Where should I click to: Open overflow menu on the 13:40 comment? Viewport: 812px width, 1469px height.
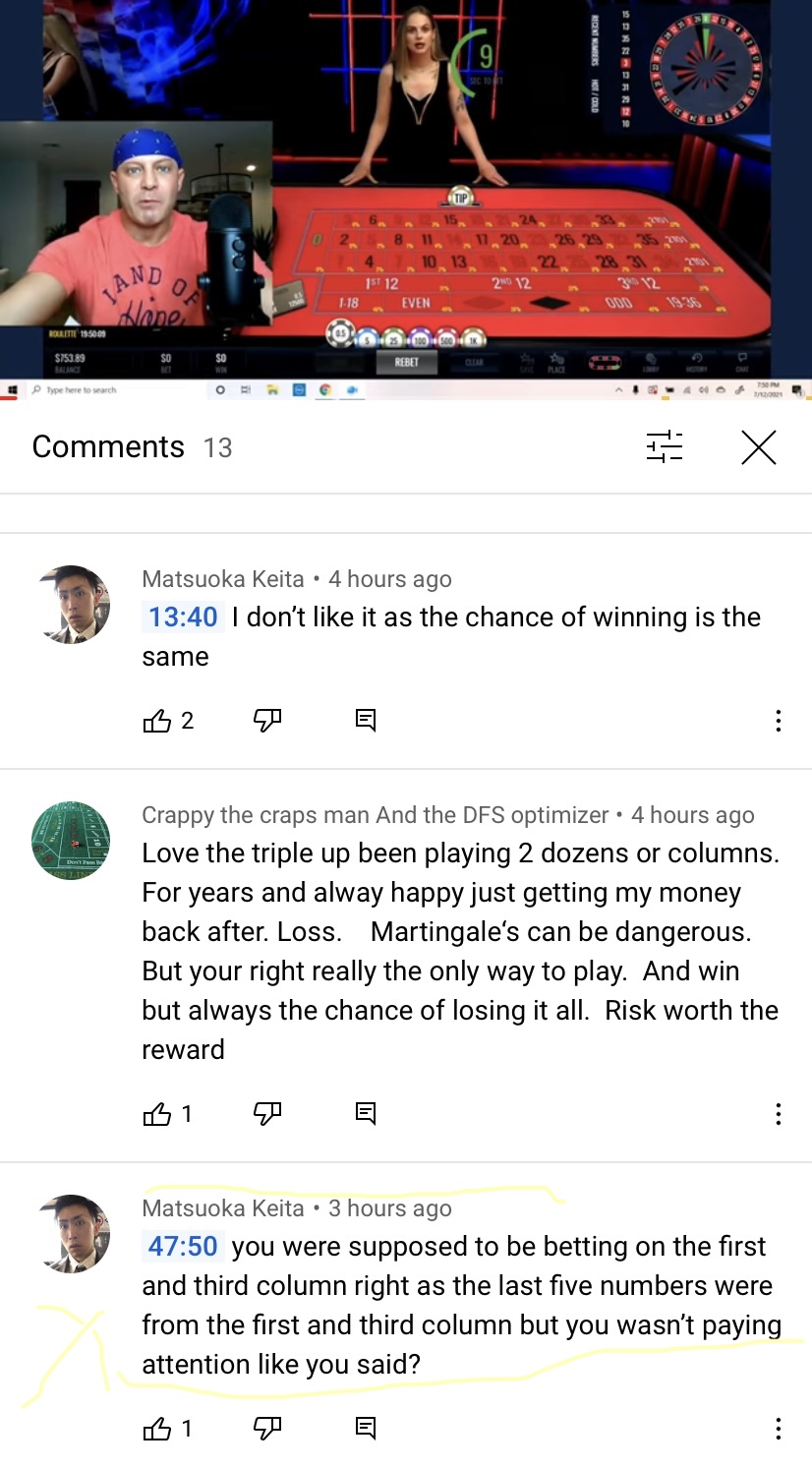778,721
